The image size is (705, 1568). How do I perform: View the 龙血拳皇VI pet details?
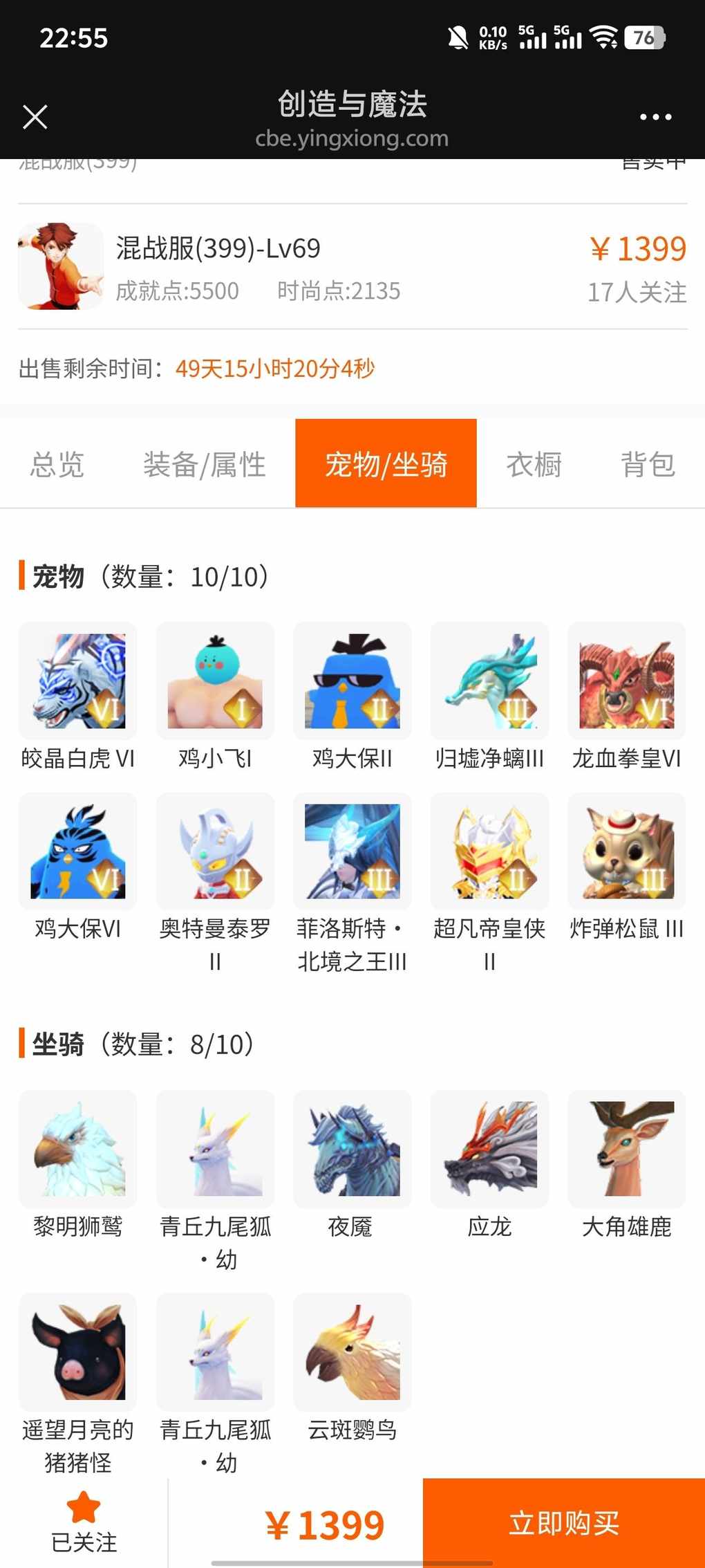click(627, 697)
